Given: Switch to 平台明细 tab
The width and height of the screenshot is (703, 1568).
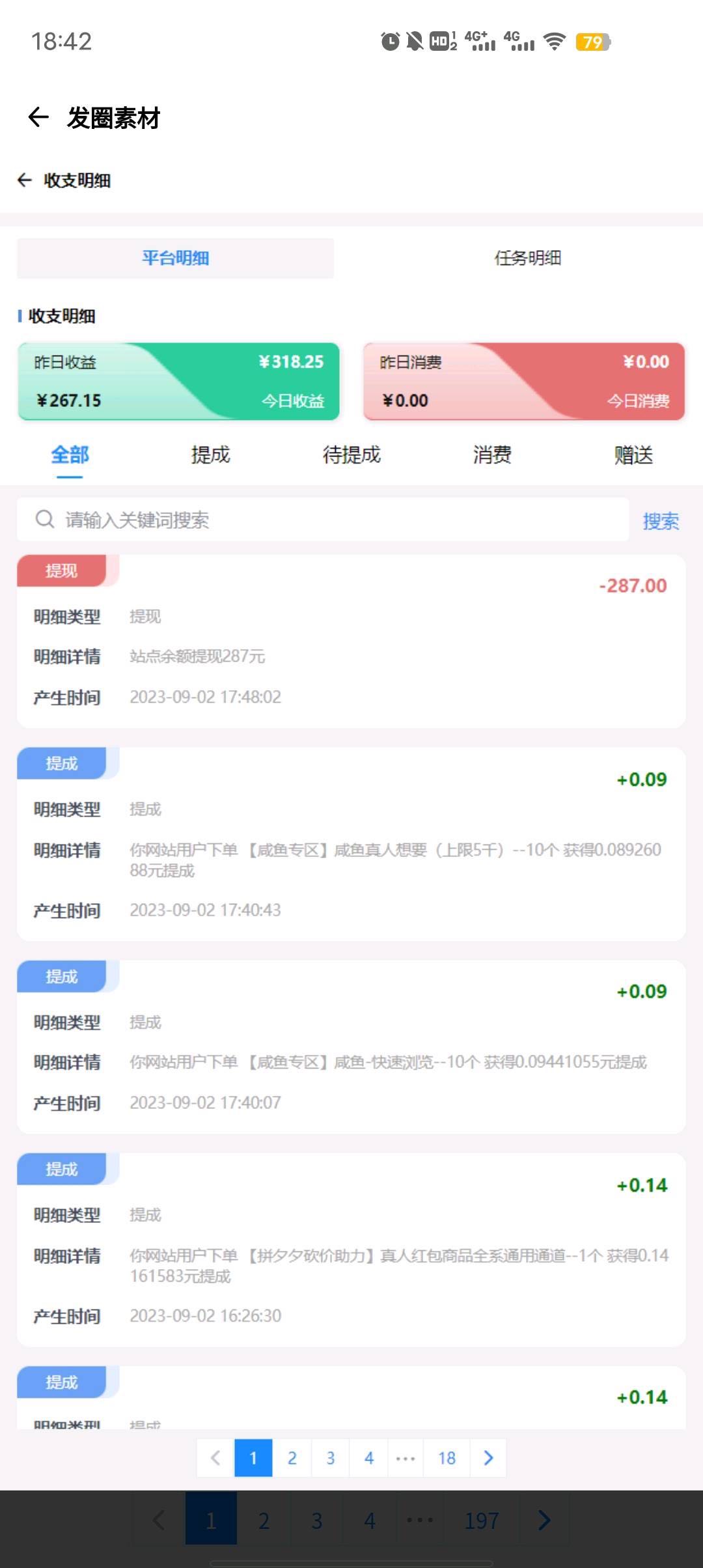Looking at the screenshot, I should pyautogui.click(x=176, y=258).
